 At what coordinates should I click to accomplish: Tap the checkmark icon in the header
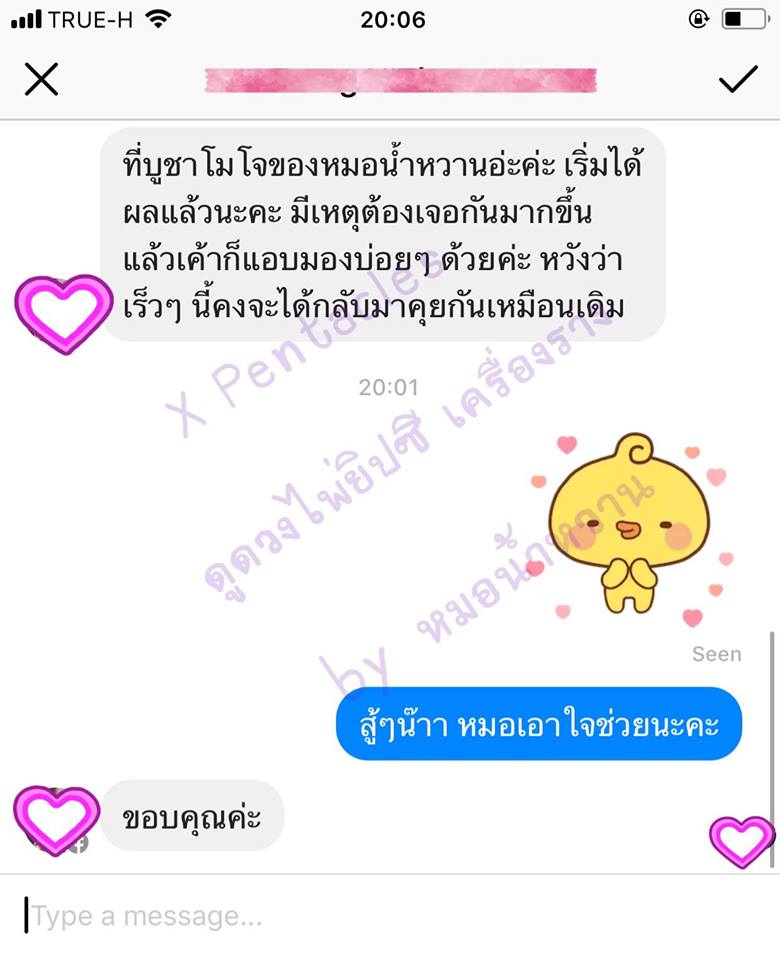[738, 80]
